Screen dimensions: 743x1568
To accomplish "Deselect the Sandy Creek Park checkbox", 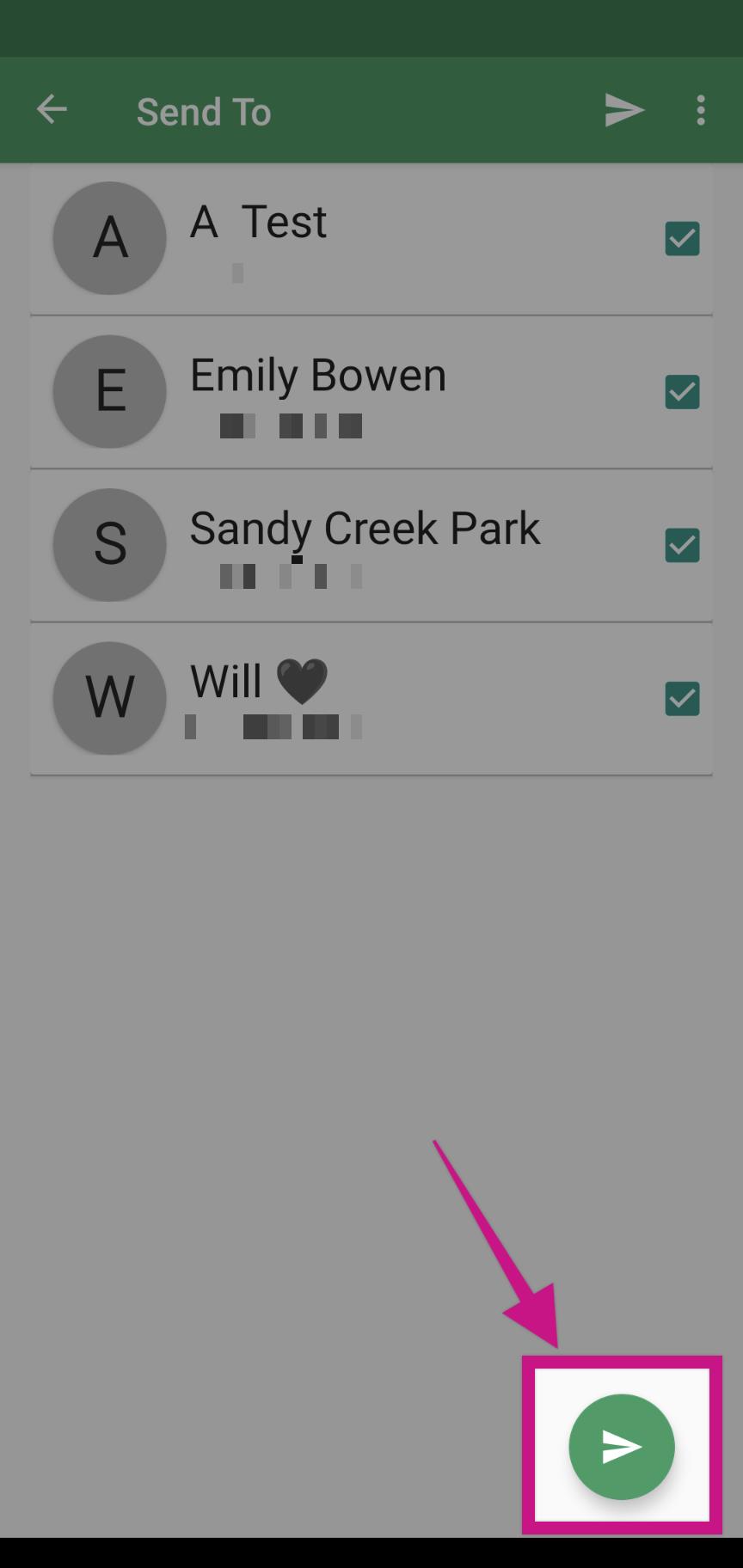I will (x=682, y=545).
